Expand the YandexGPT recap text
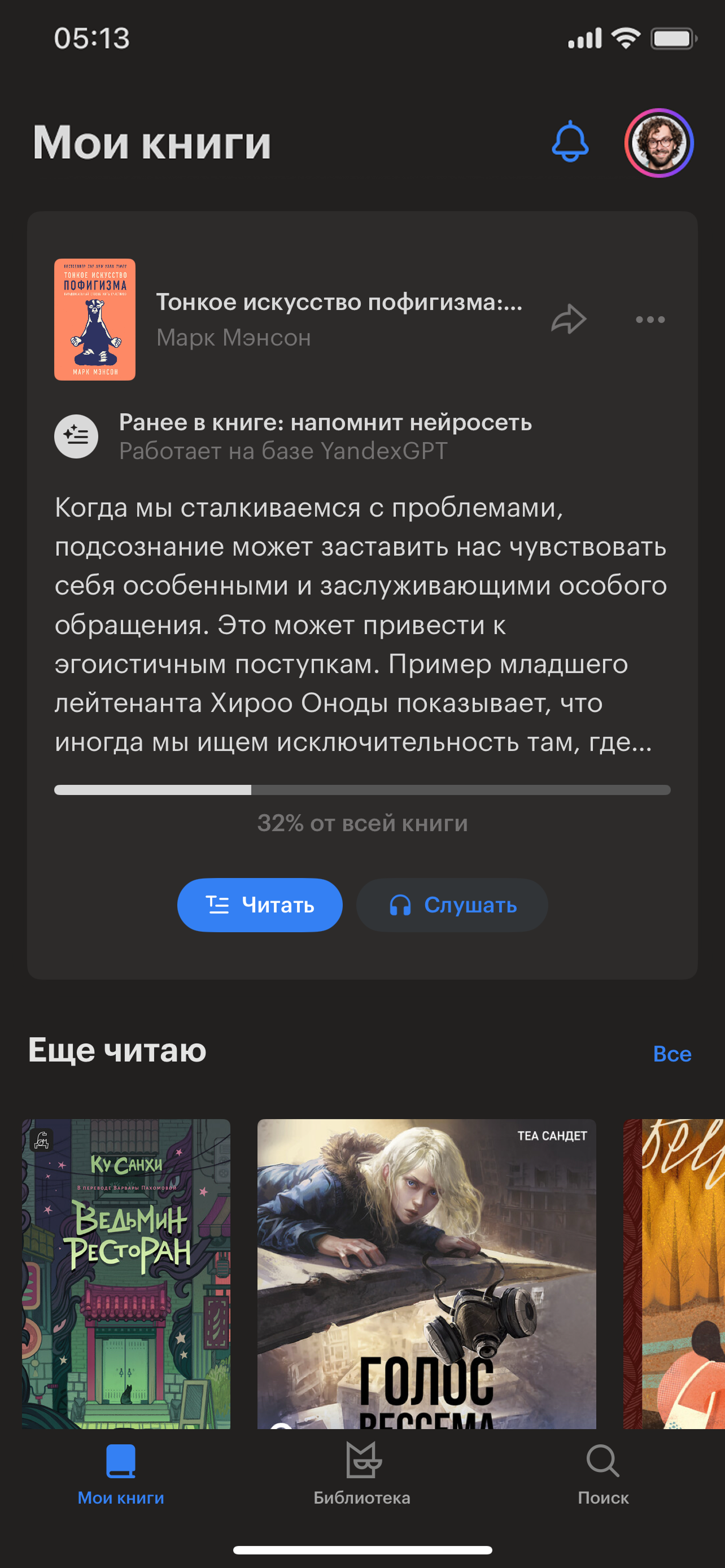Image resolution: width=725 pixels, height=1568 pixels. click(361, 624)
